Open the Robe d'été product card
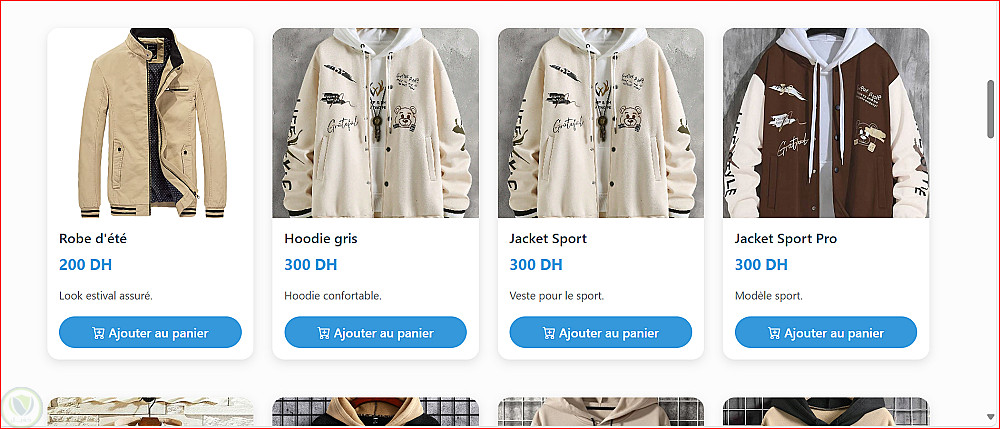Image resolution: width=1000 pixels, height=429 pixels. click(x=150, y=239)
